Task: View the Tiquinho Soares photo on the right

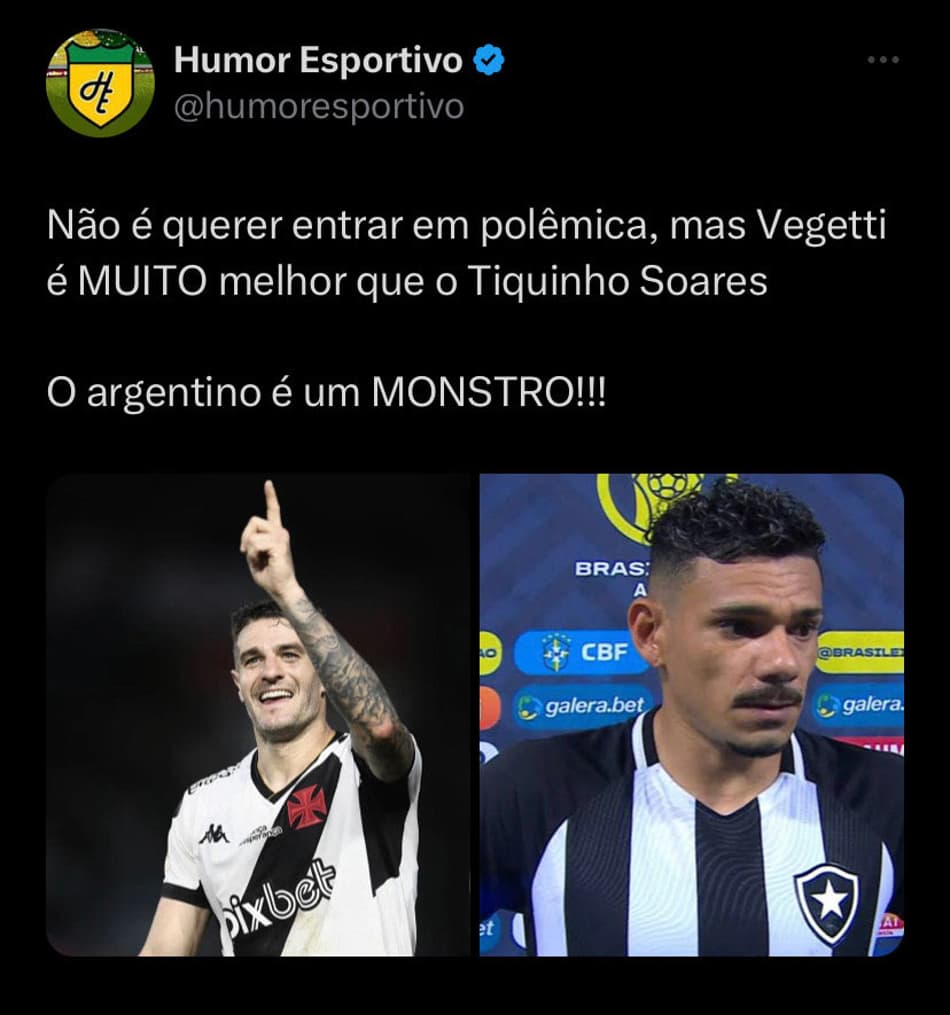Action: click(691, 715)
